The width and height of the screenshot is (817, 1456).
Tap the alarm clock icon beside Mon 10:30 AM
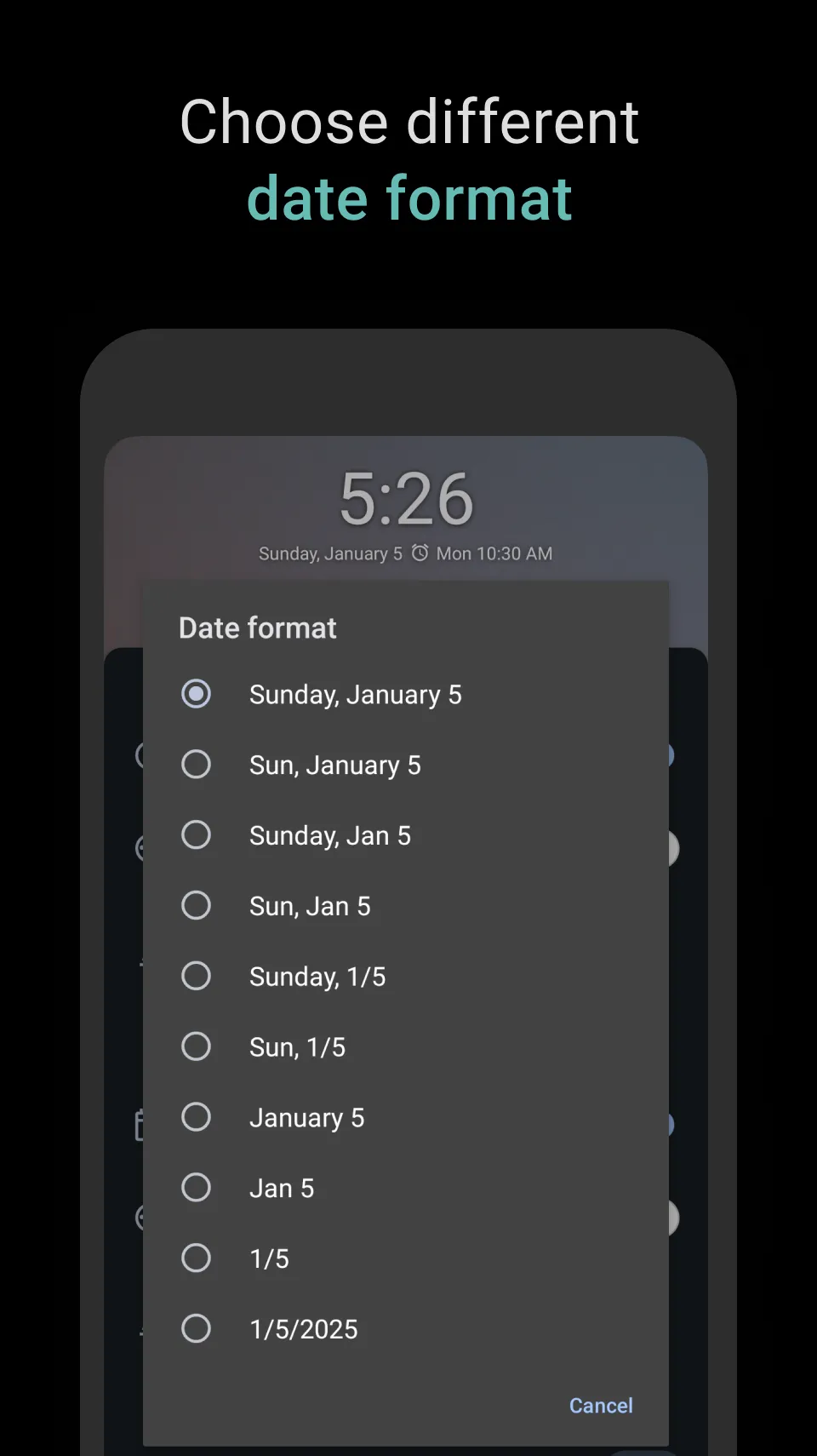[x=419, y=553]
